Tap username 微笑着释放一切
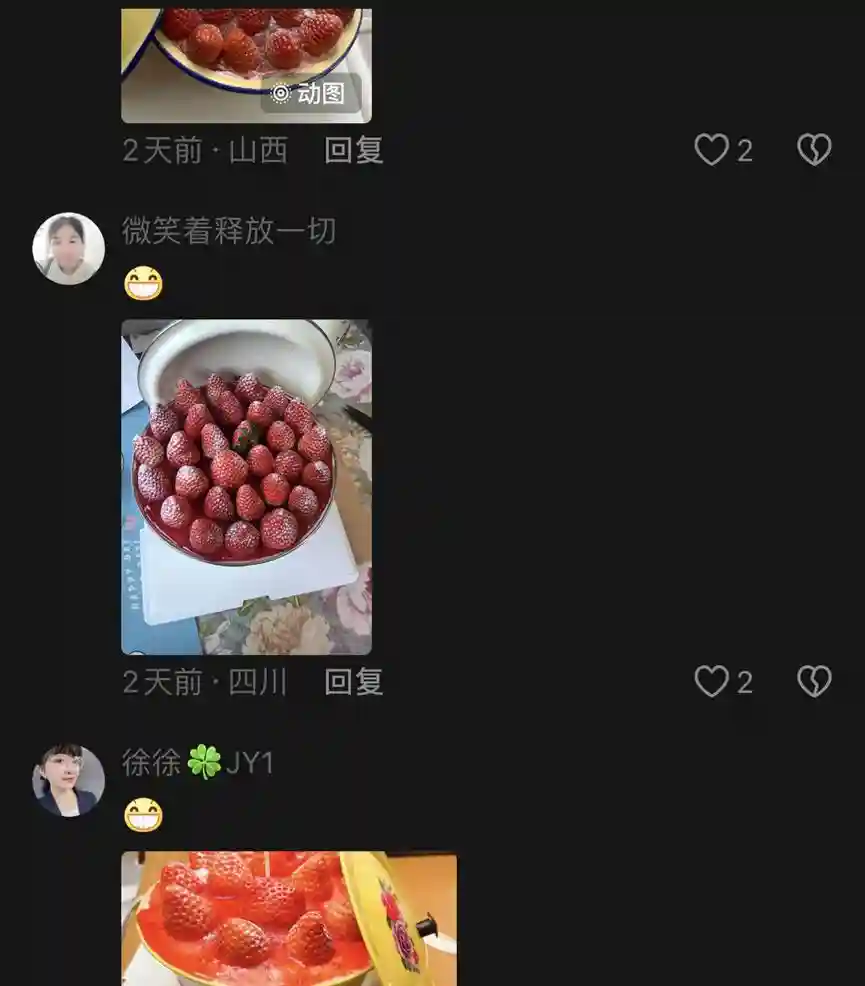Viewport: 865px width, 986px height. (x=229, y=231)
